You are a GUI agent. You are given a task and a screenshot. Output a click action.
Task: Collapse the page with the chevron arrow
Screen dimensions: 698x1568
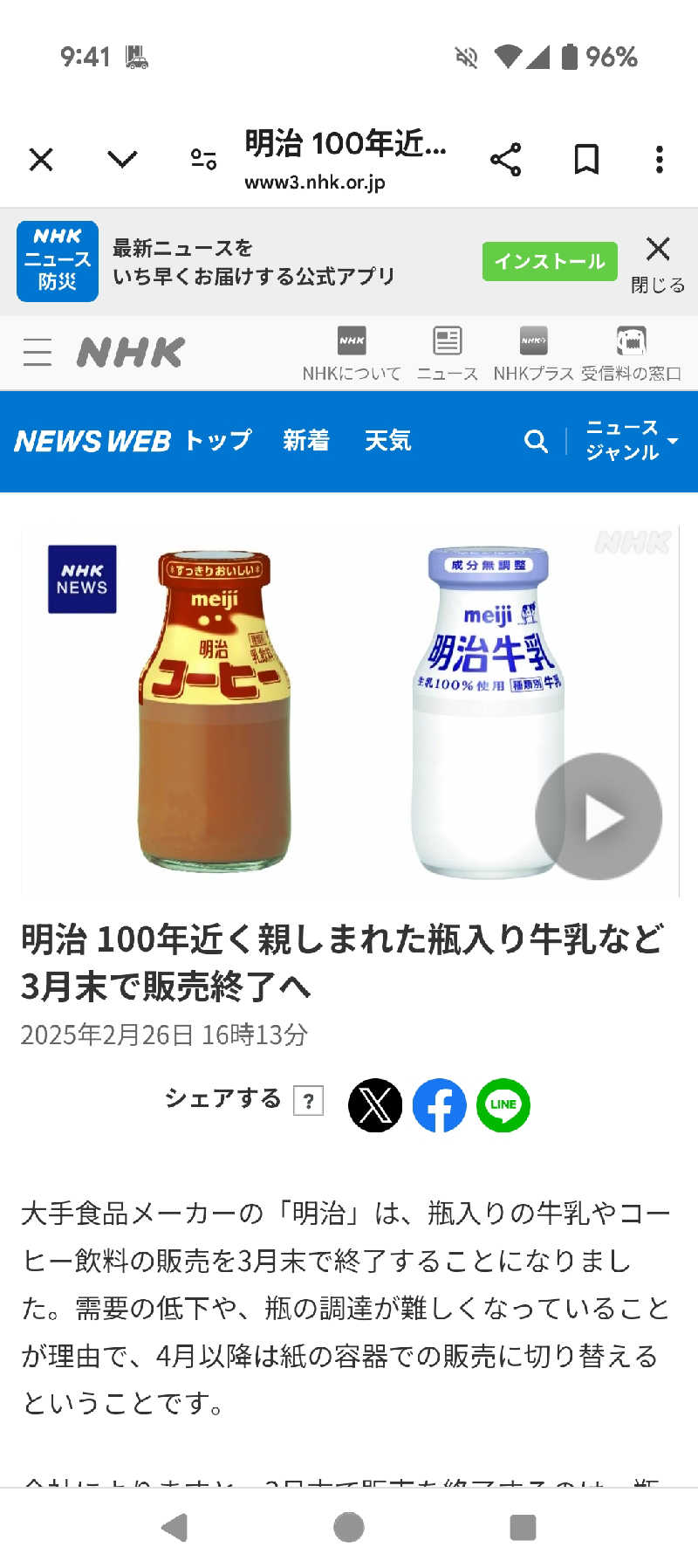[122, 160]
